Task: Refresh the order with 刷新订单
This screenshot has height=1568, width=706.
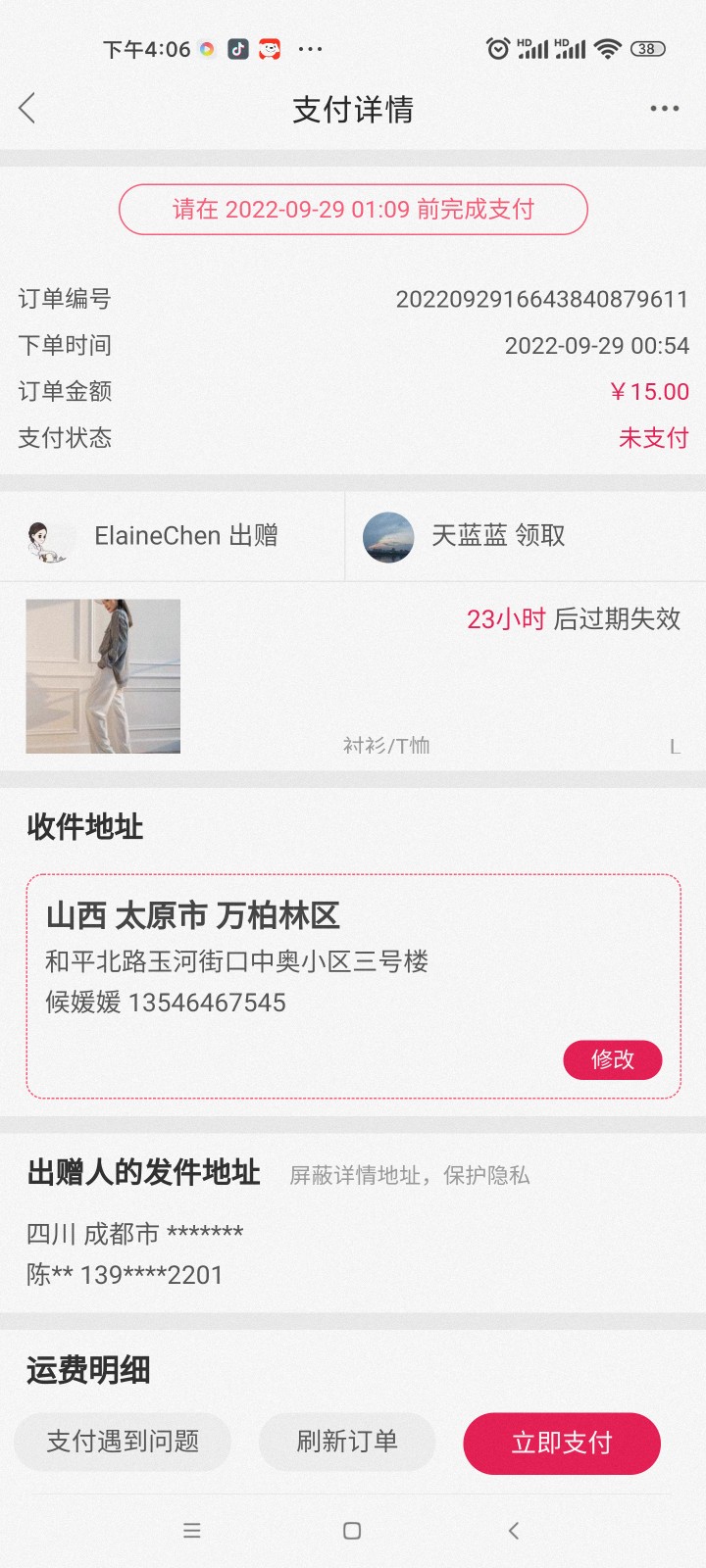Action: click(347, 1442)
